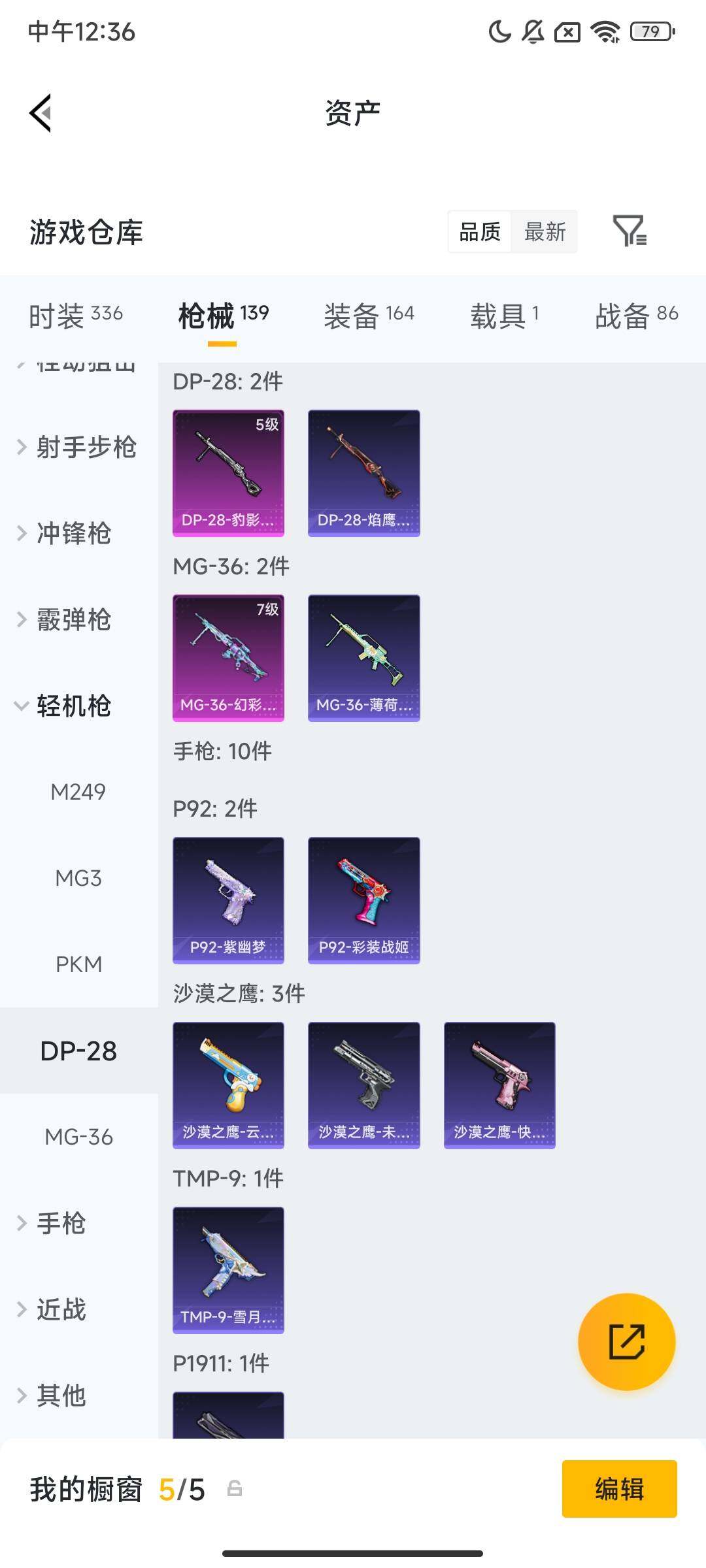706x1568 pixels.
Task: Select DP-28 in the sidebar
Action: point(78,1051)
